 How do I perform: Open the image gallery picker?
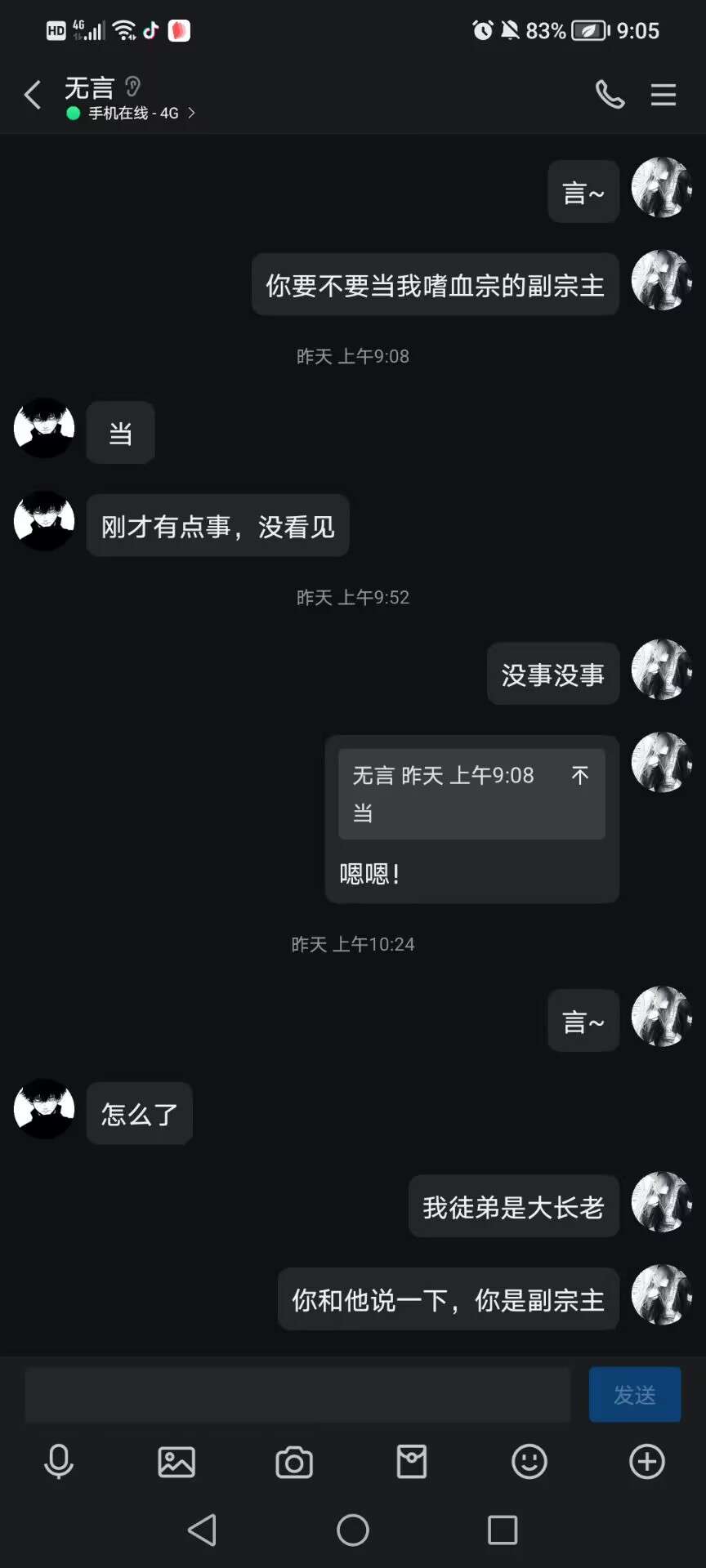(x=176, y=1462)
